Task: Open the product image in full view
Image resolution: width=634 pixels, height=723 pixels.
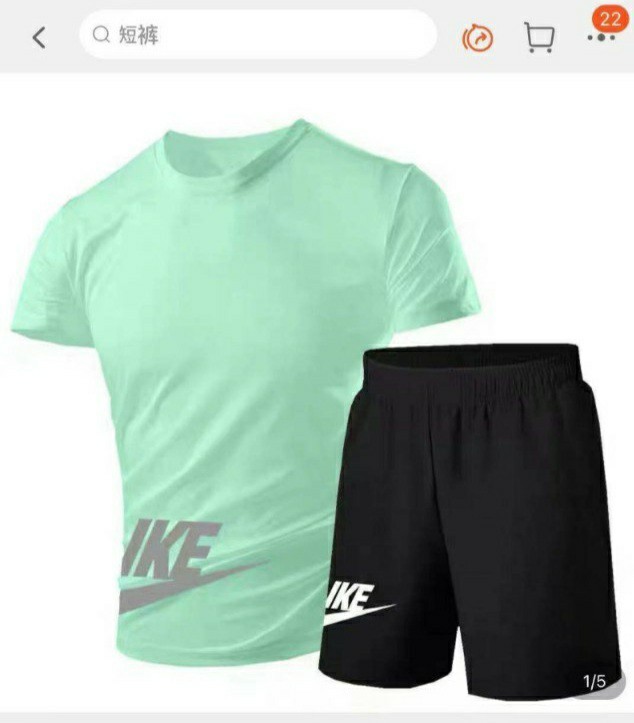Action: (x=317, y=400)
